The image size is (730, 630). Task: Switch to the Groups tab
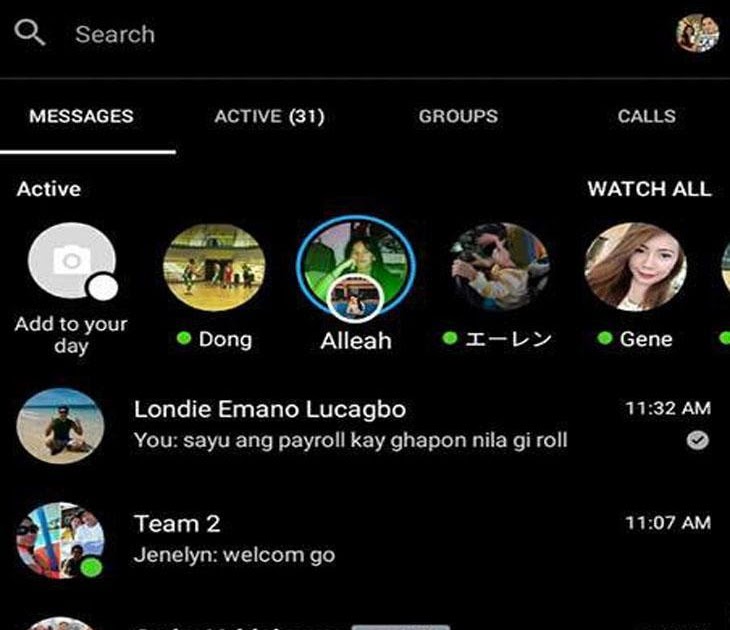point(458,116)
